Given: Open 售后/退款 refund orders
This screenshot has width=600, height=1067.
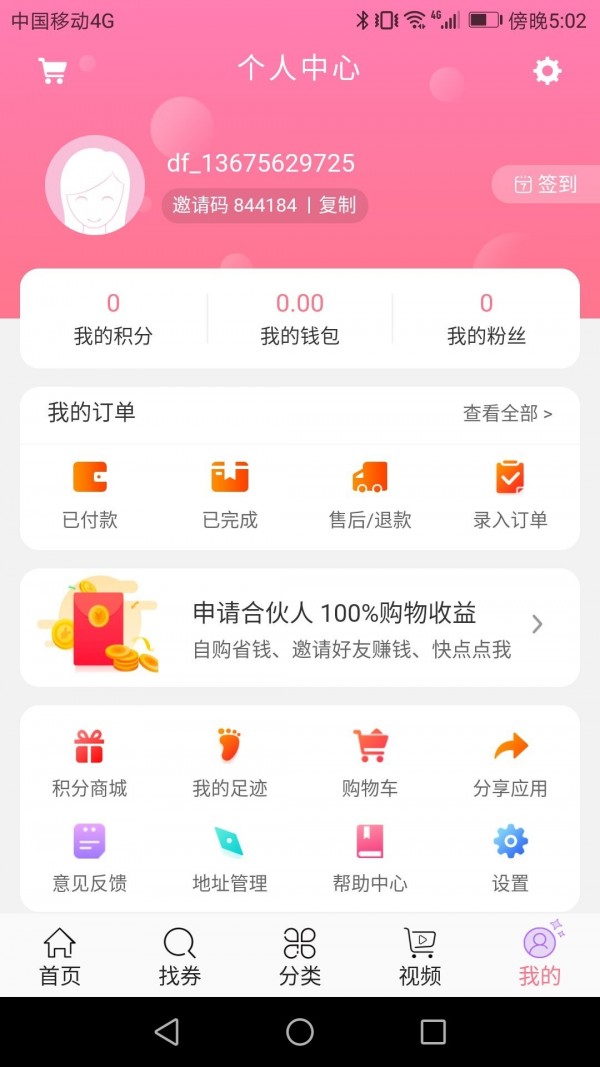Looking at the screenshot, I should pos(370,494).
